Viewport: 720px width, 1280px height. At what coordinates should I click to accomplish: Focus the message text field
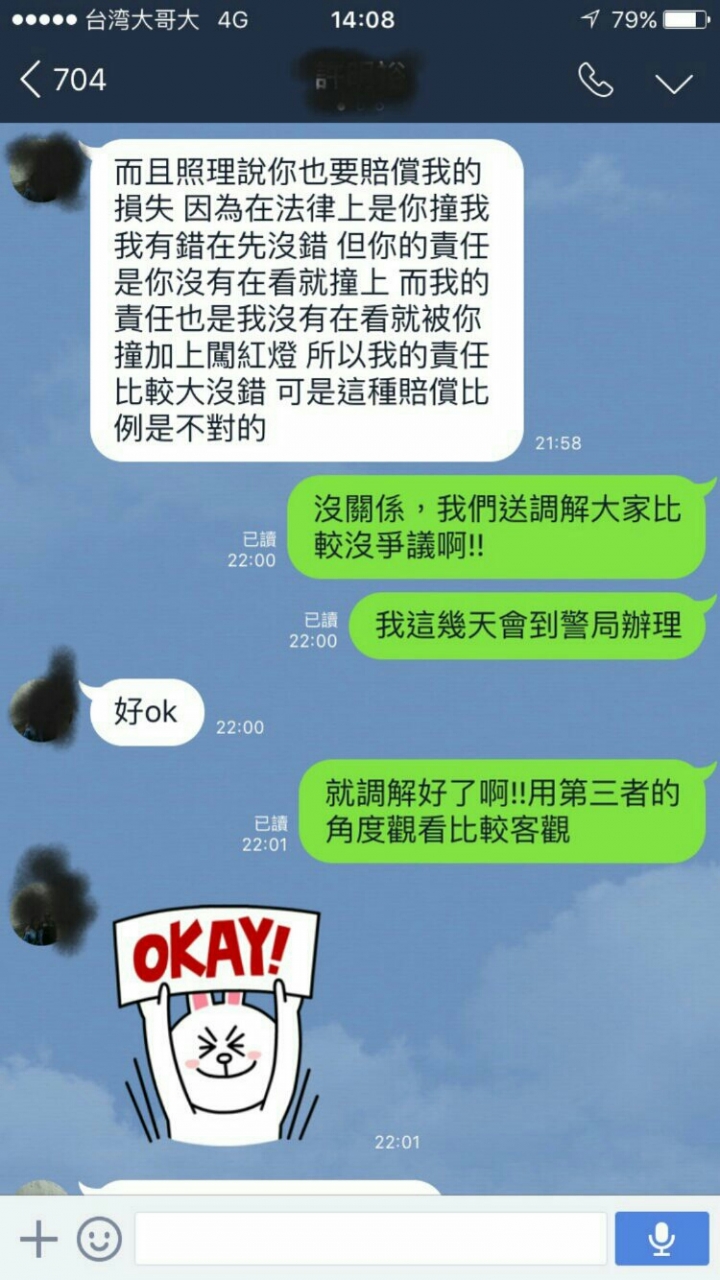[x=370, y=1239]
